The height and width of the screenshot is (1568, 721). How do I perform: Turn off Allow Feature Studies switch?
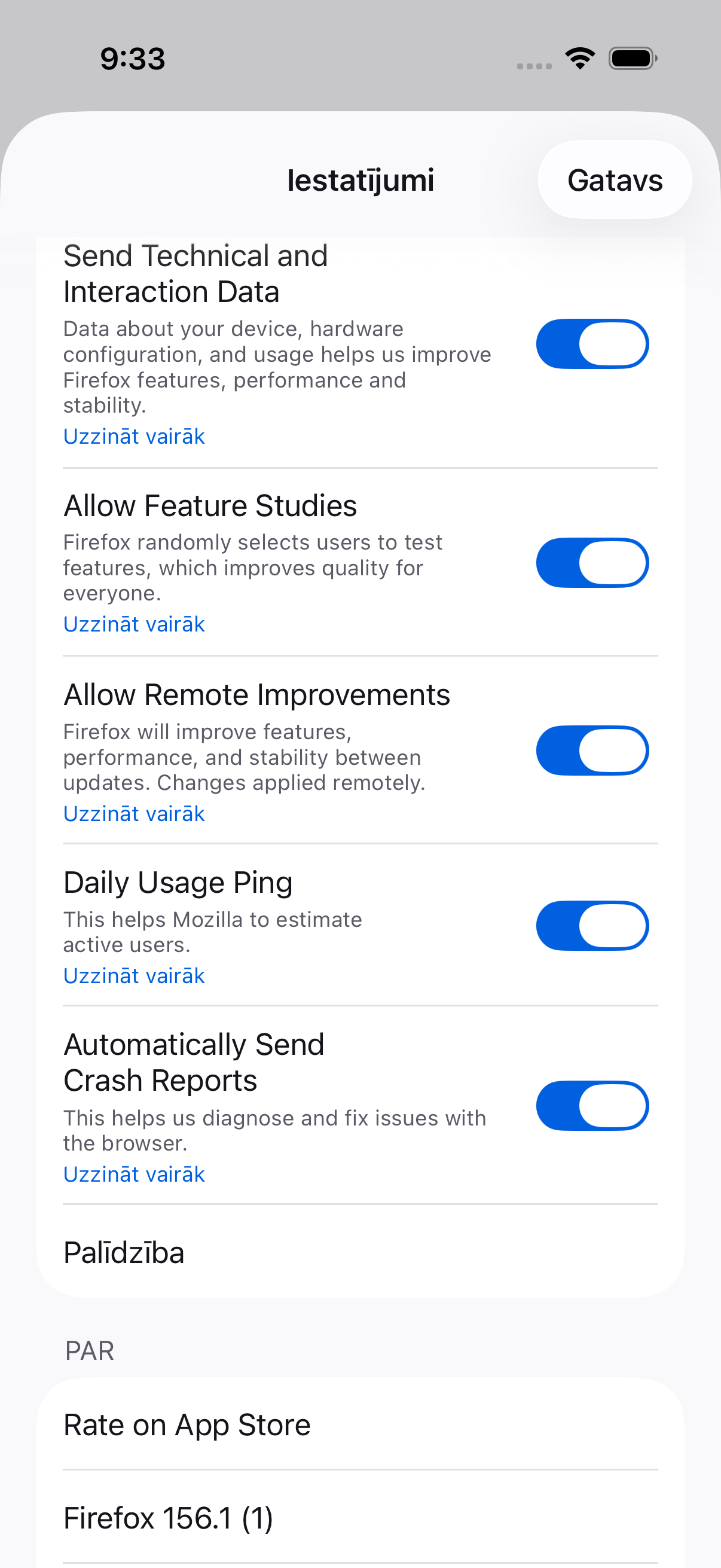[592, 562]
